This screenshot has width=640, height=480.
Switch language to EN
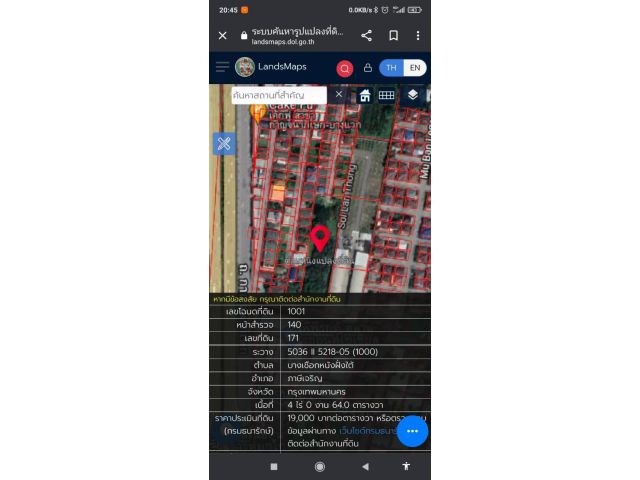click(x=415, y=68)
